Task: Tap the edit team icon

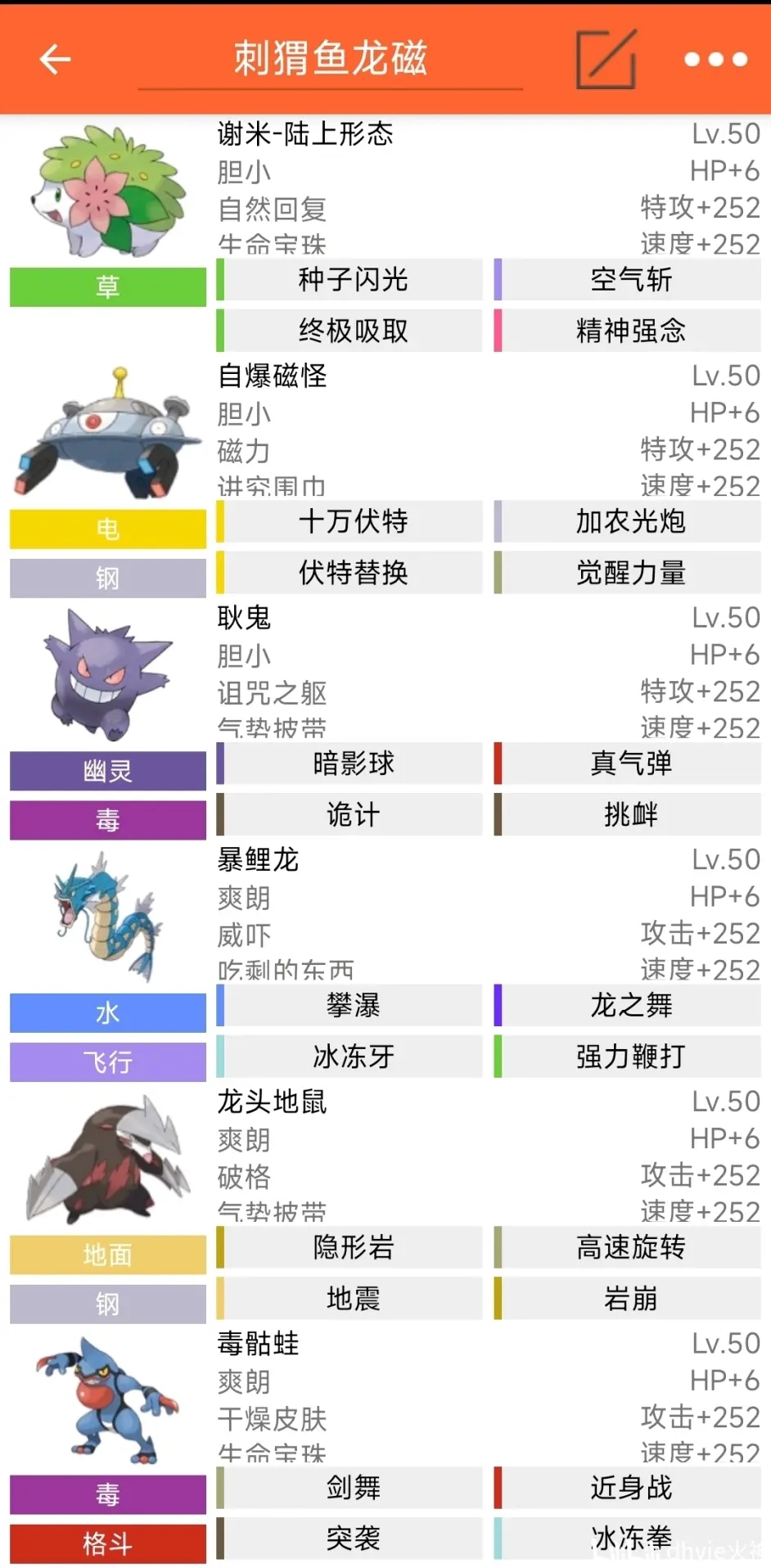Action: 606,59
